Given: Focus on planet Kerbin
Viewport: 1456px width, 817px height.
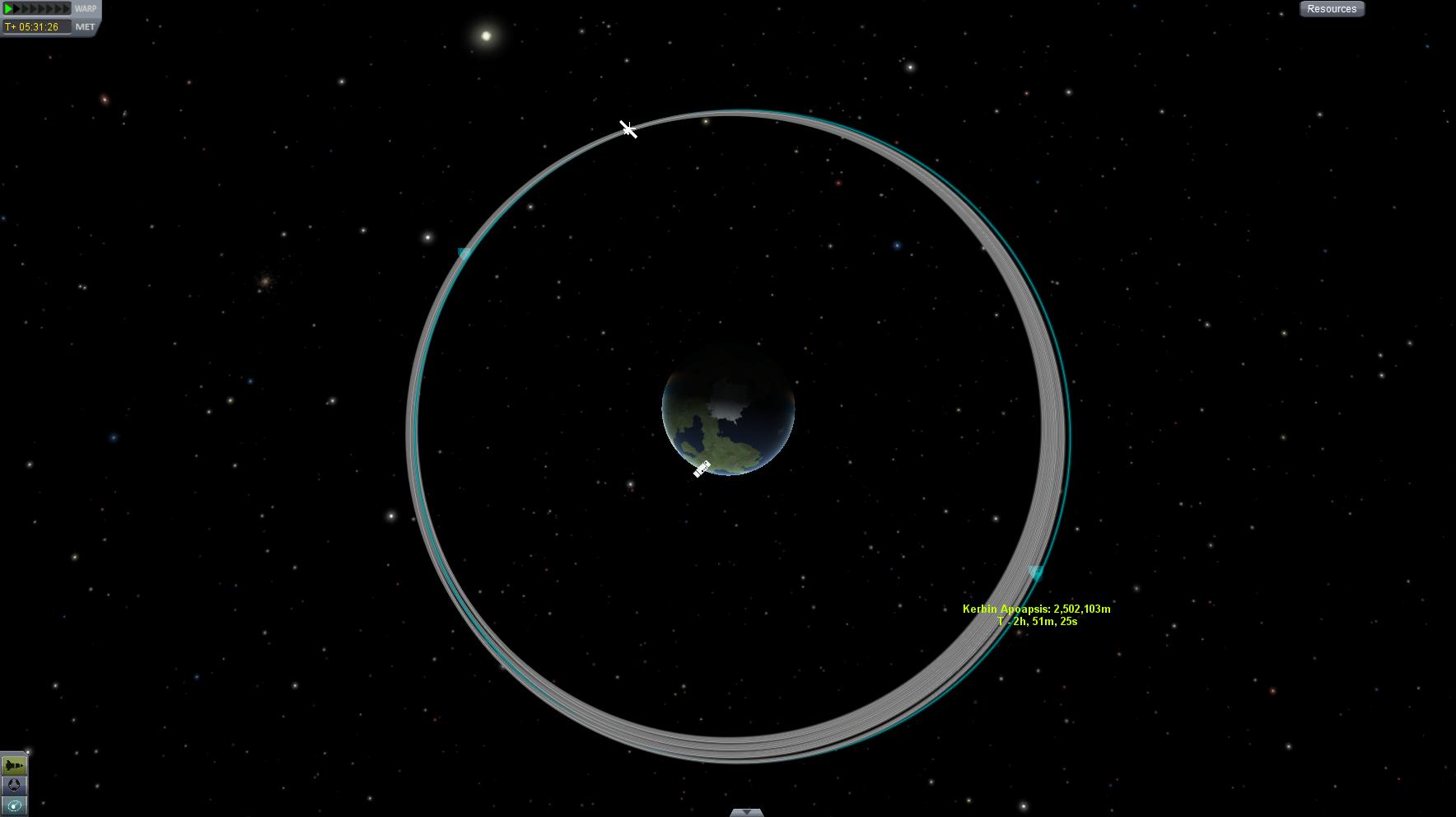Looking at the screenshot, I should (x=728, y=409).
